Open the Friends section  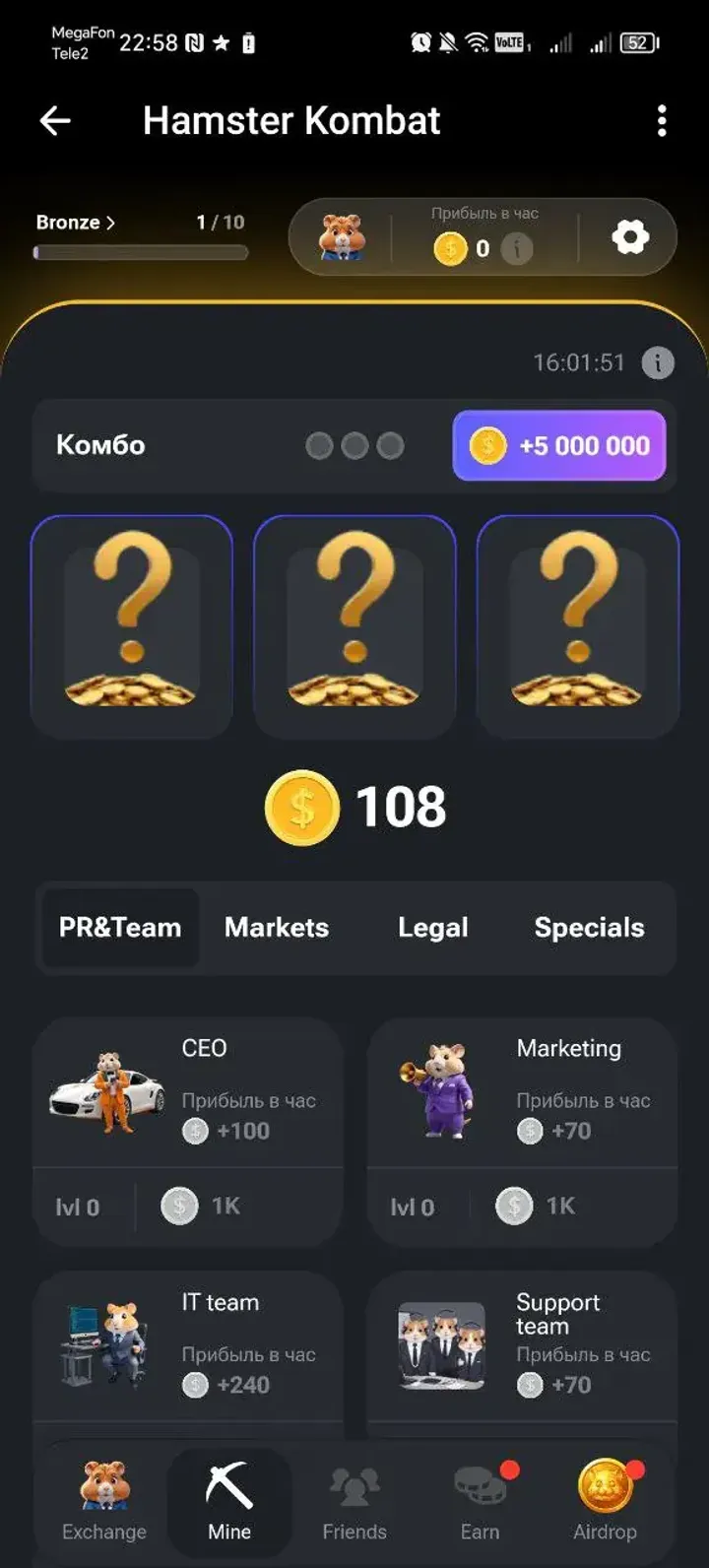click(354, 1501)
